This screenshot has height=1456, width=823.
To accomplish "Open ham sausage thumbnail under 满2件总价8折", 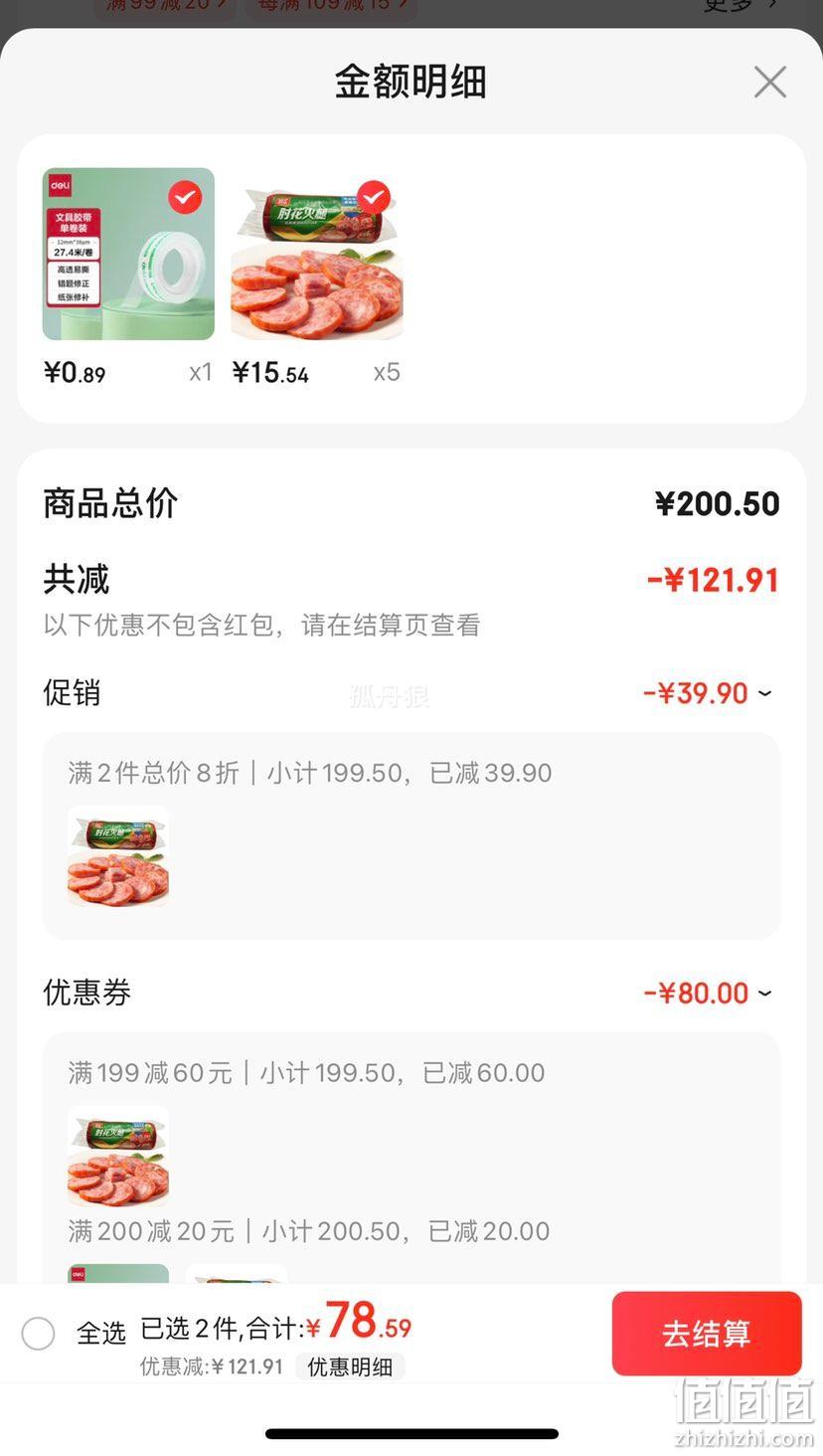I will (x=118, y=856).
